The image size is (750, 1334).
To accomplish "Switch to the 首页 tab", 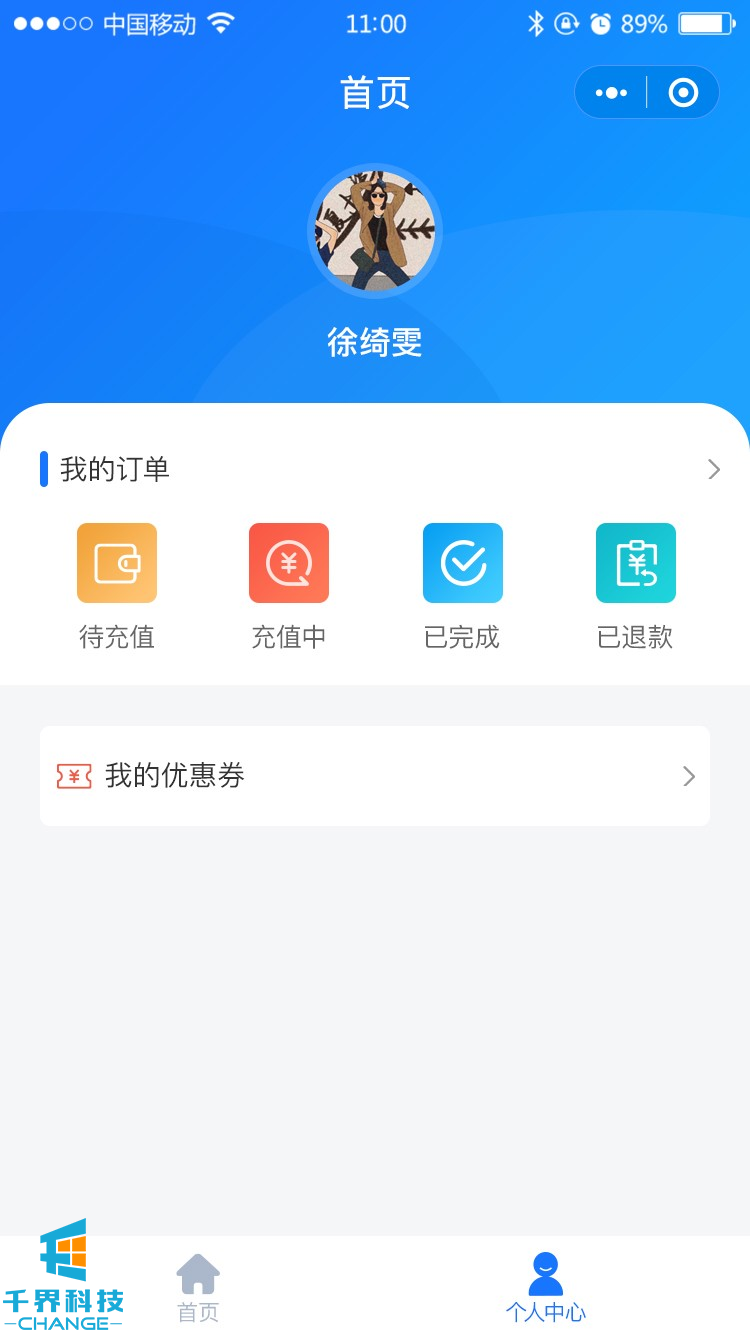I will pos(198,1288).
